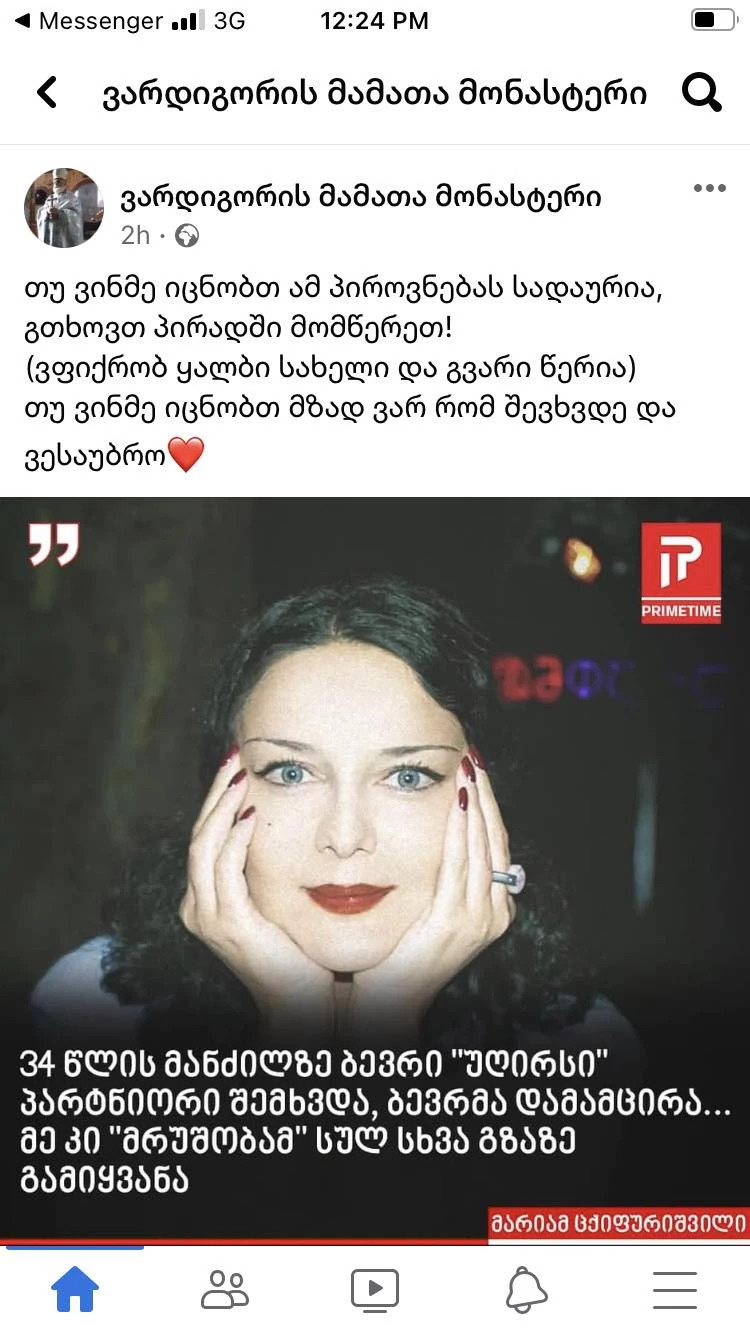This screenshot has height=1334, width=750.
Task: Open the page's profile picture
Action: [64, 208]
